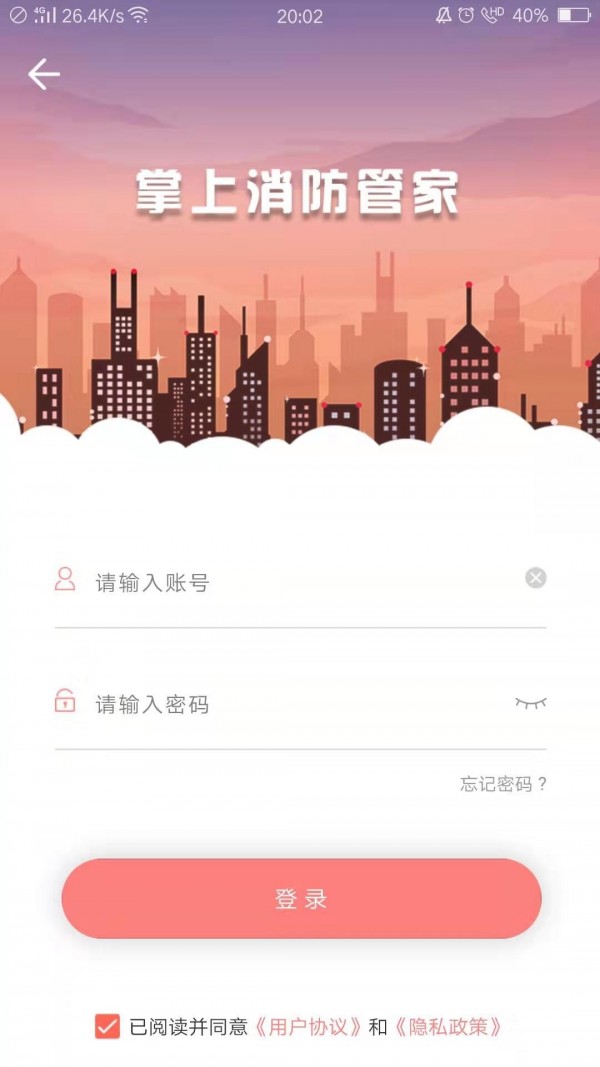
Task: Tap the account input field
Action: click(x=300, y=582)
